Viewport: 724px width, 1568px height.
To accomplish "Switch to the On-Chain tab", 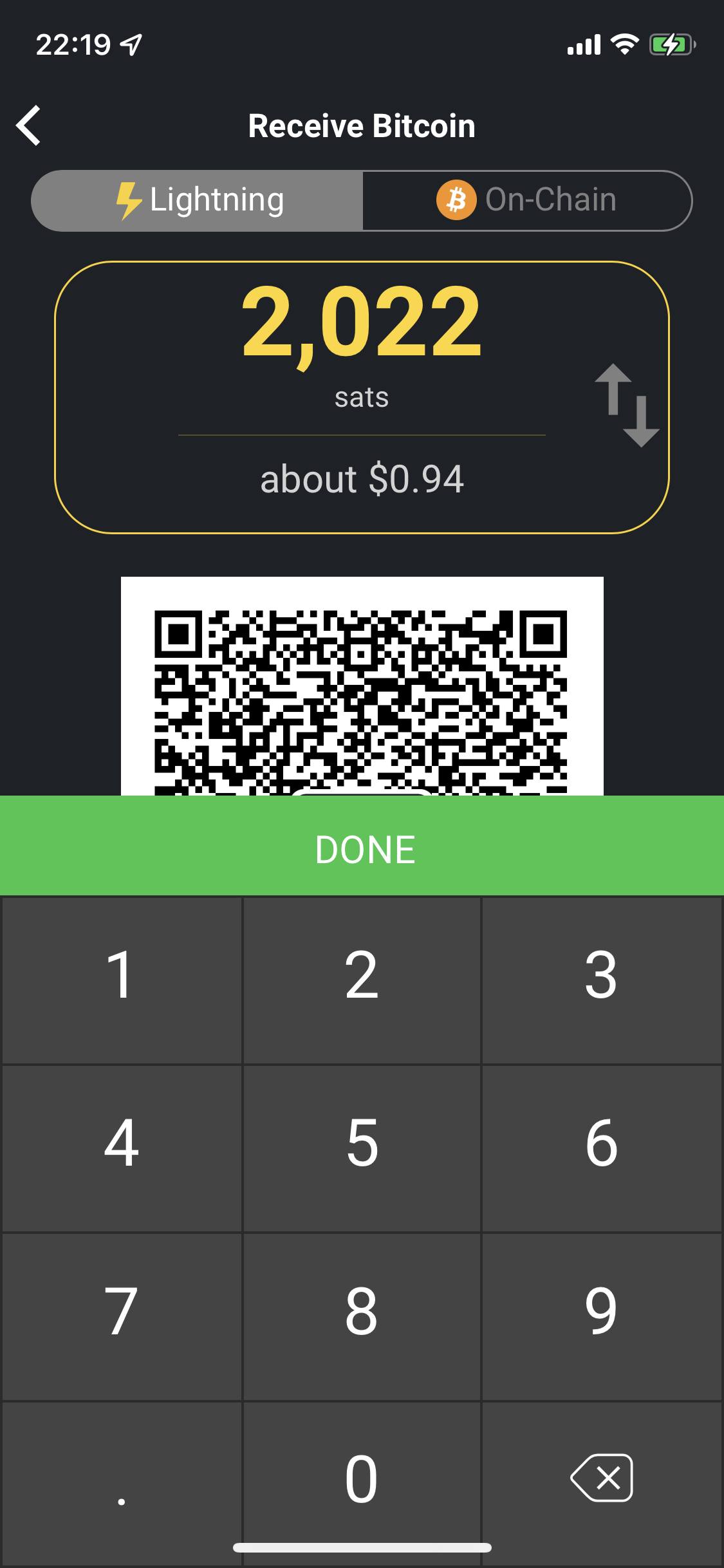I will 527,200.
